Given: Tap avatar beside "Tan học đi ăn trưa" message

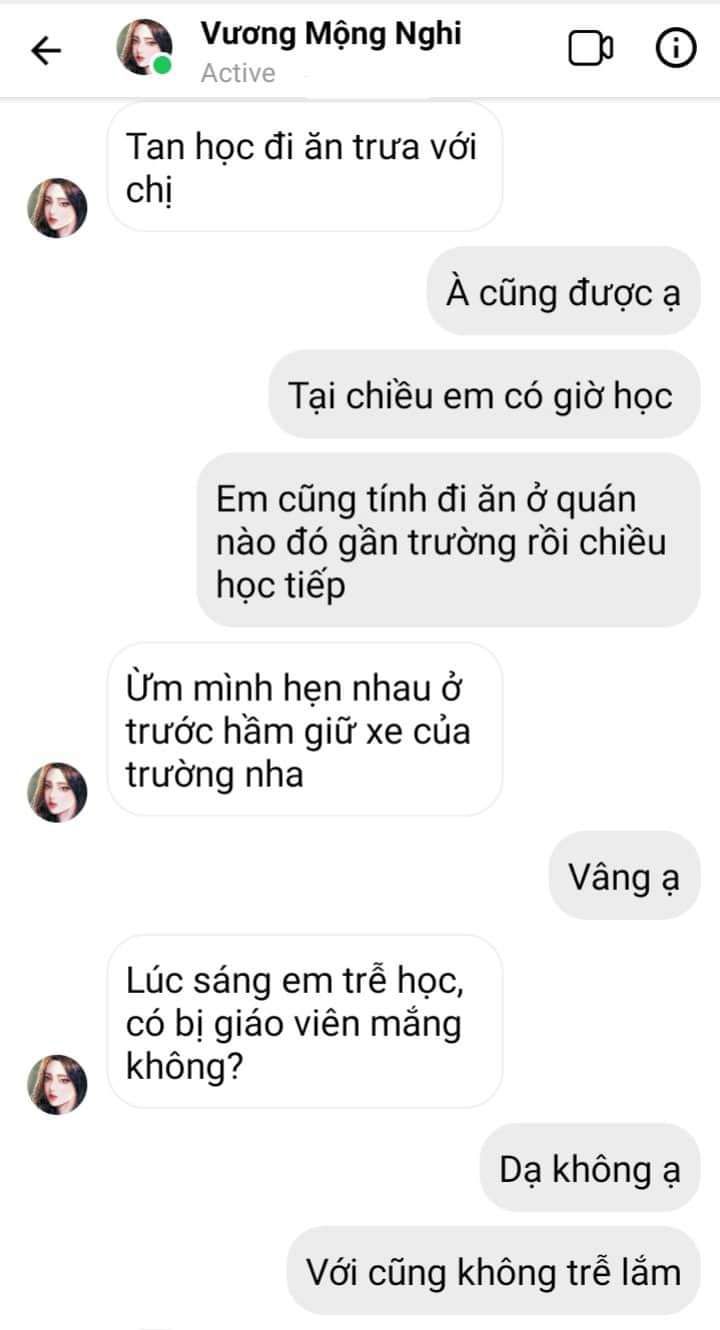Looking at the screenshot, I should tap(57, 208).
